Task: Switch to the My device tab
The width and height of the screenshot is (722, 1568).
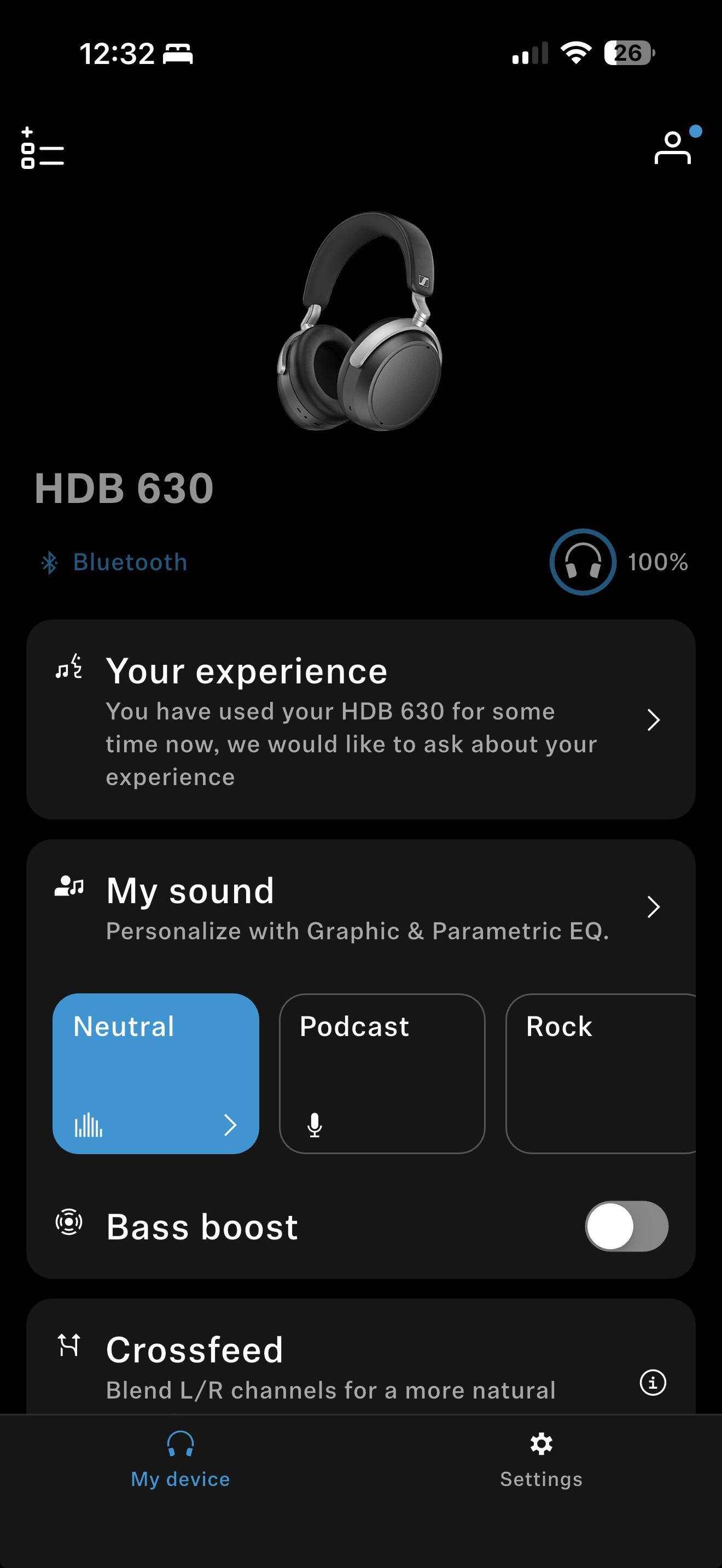Action: click(x=180, y=1460)
